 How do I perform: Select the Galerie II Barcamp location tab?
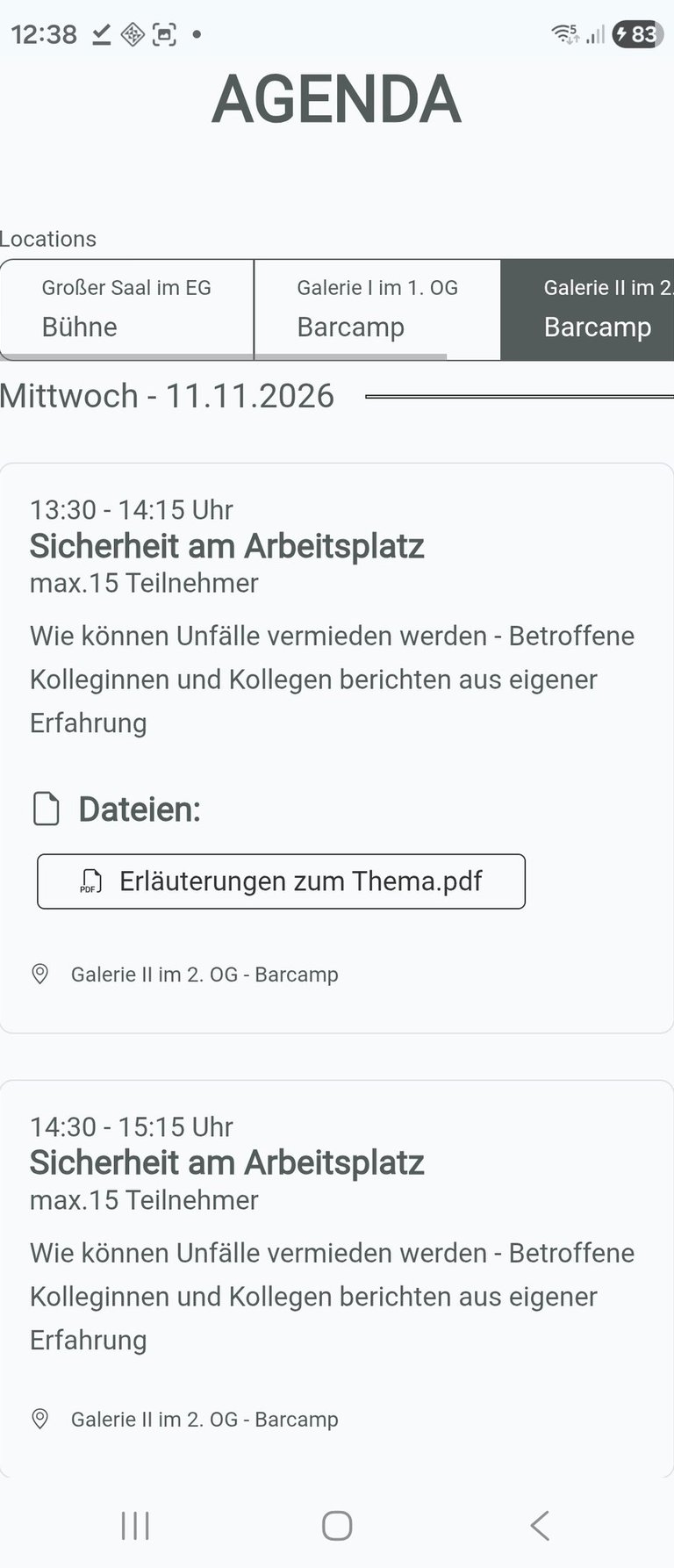(588, 309)
